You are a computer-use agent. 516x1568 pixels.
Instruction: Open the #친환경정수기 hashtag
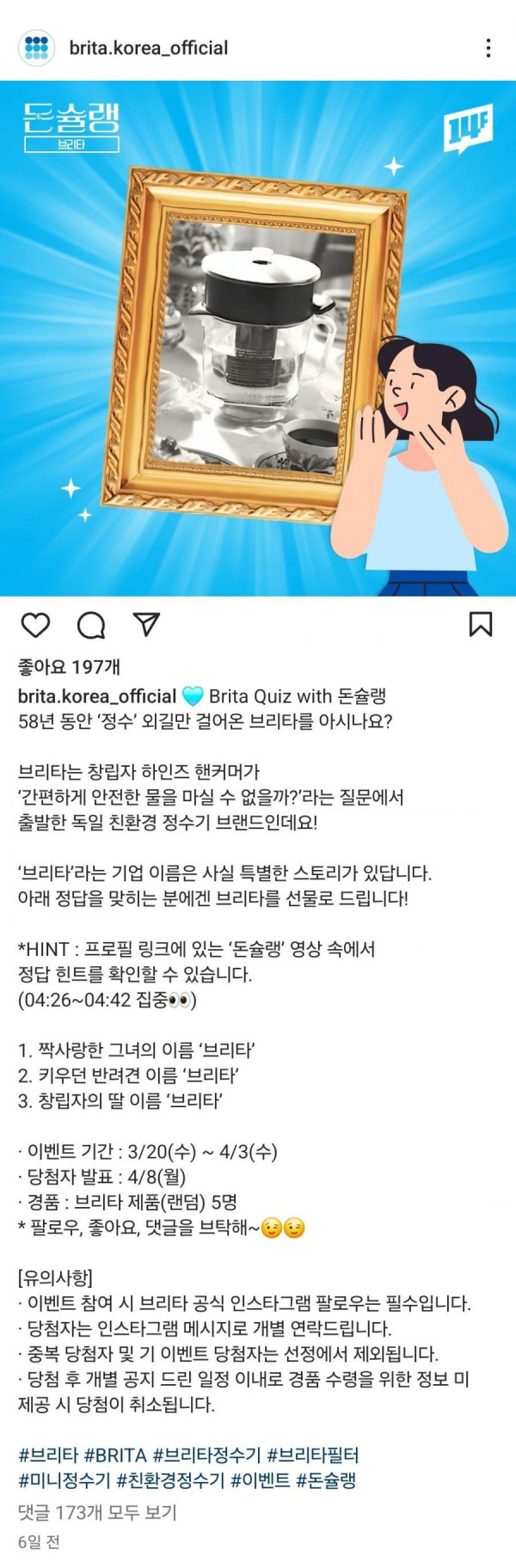point(170,1479)
